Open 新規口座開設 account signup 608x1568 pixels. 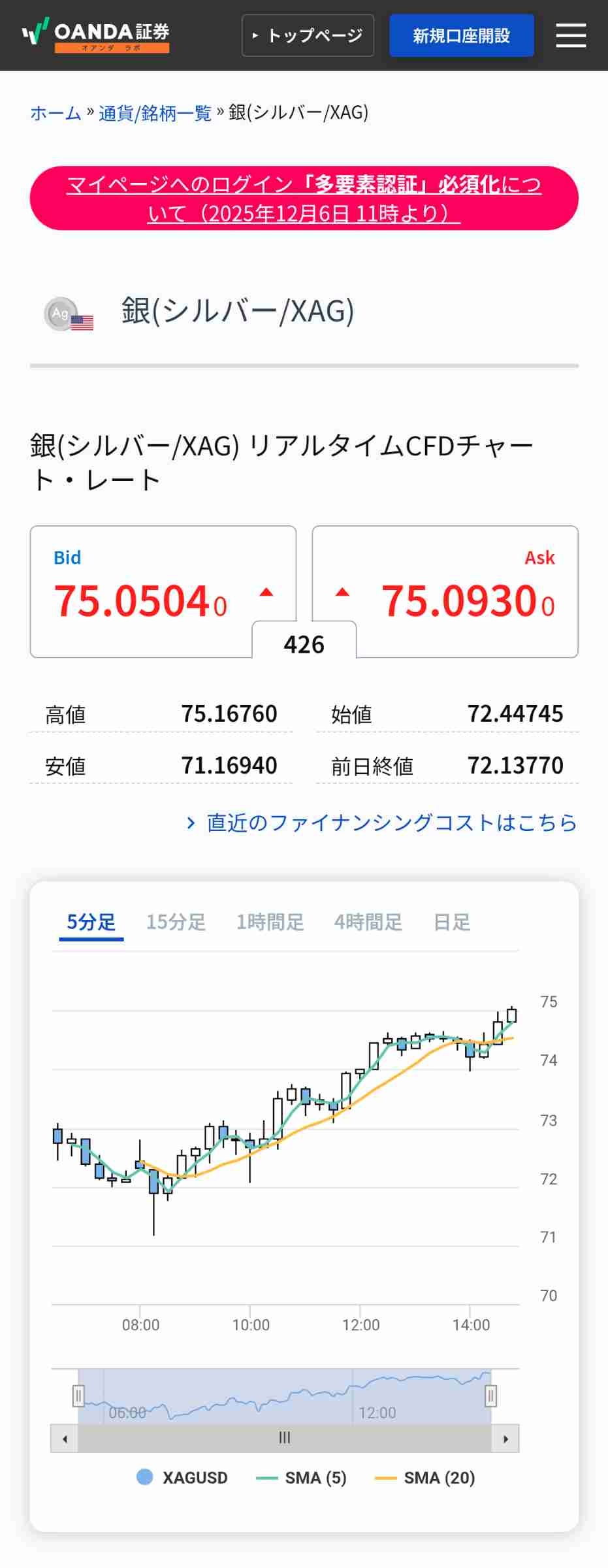(461, 35)
